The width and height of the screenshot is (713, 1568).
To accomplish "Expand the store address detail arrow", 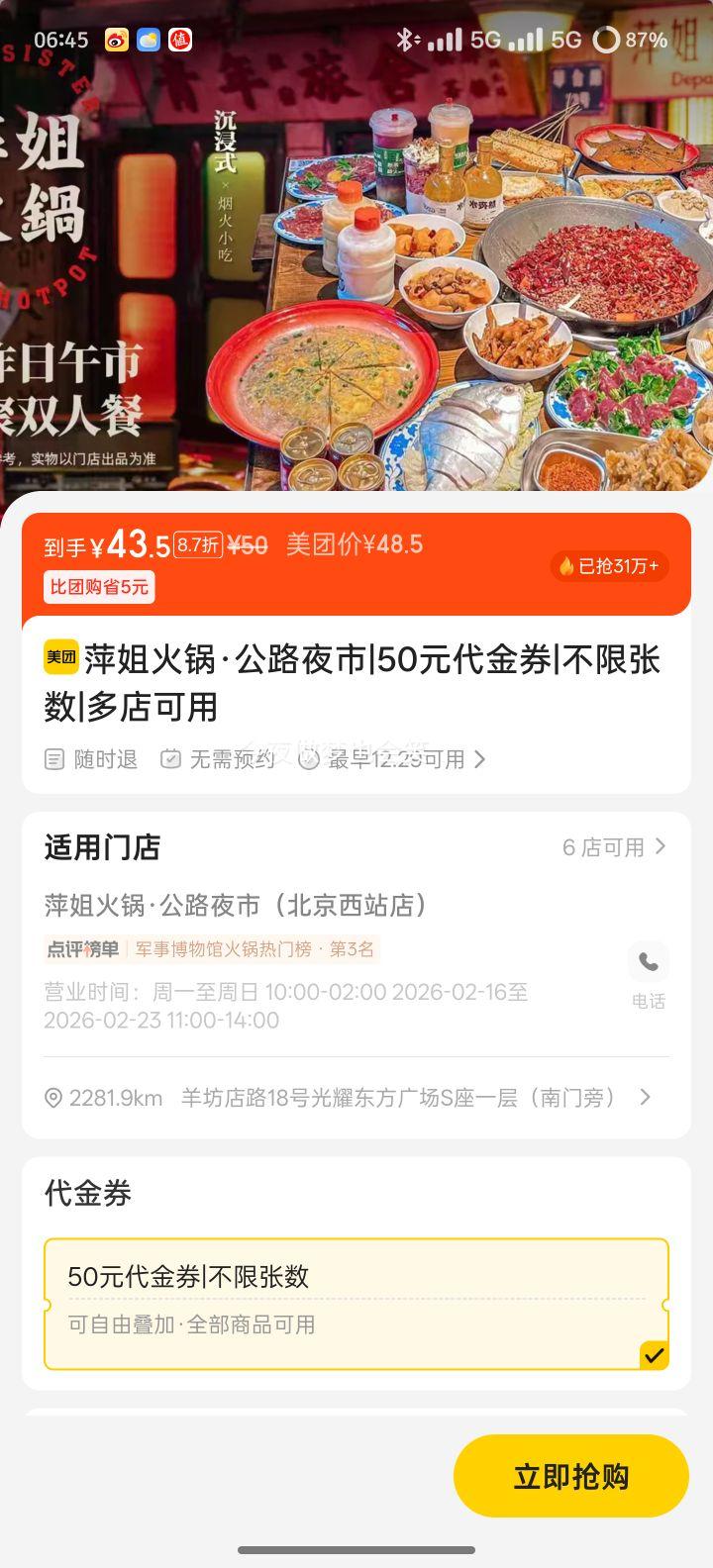I will pos(645,1097).
